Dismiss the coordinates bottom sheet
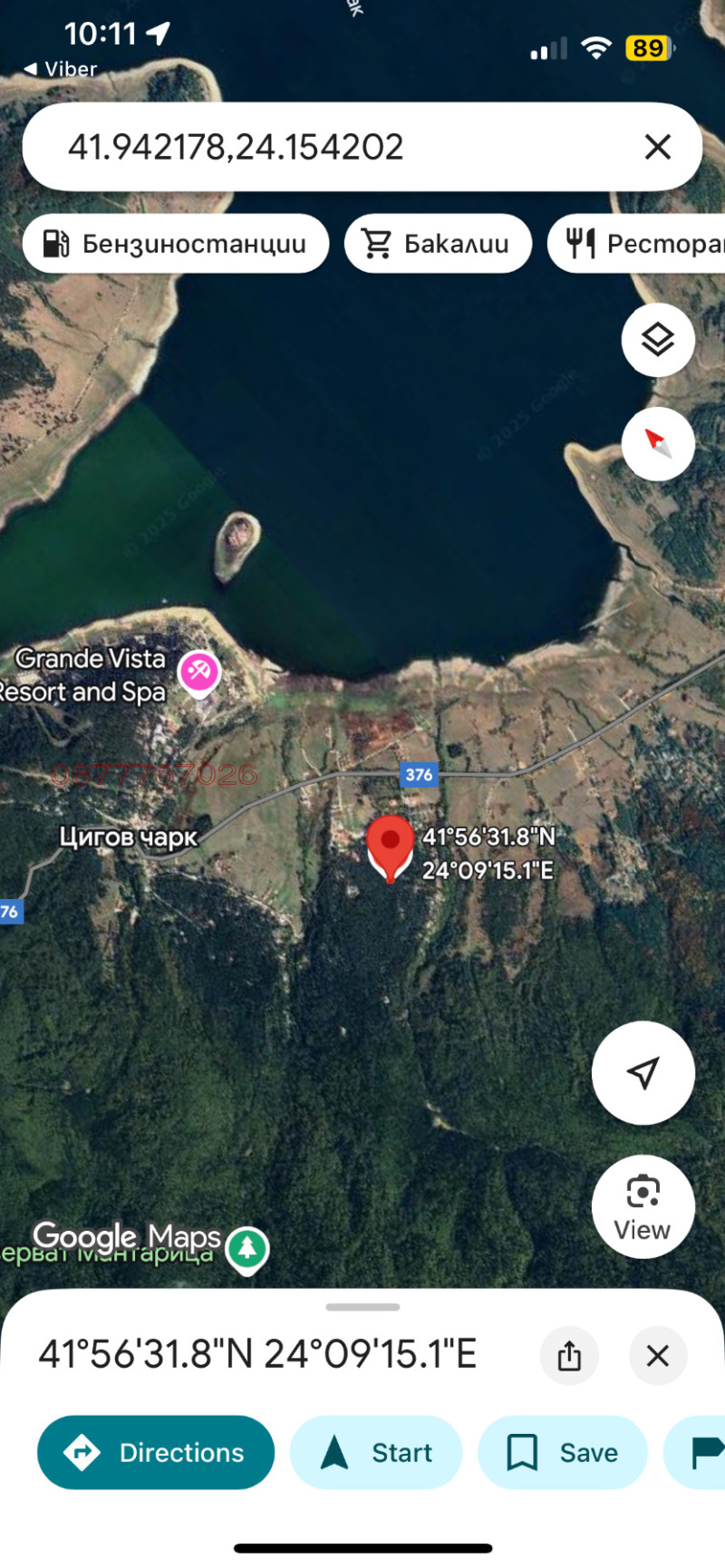This screenshot has height=1568, width=725. [658, 1355]
